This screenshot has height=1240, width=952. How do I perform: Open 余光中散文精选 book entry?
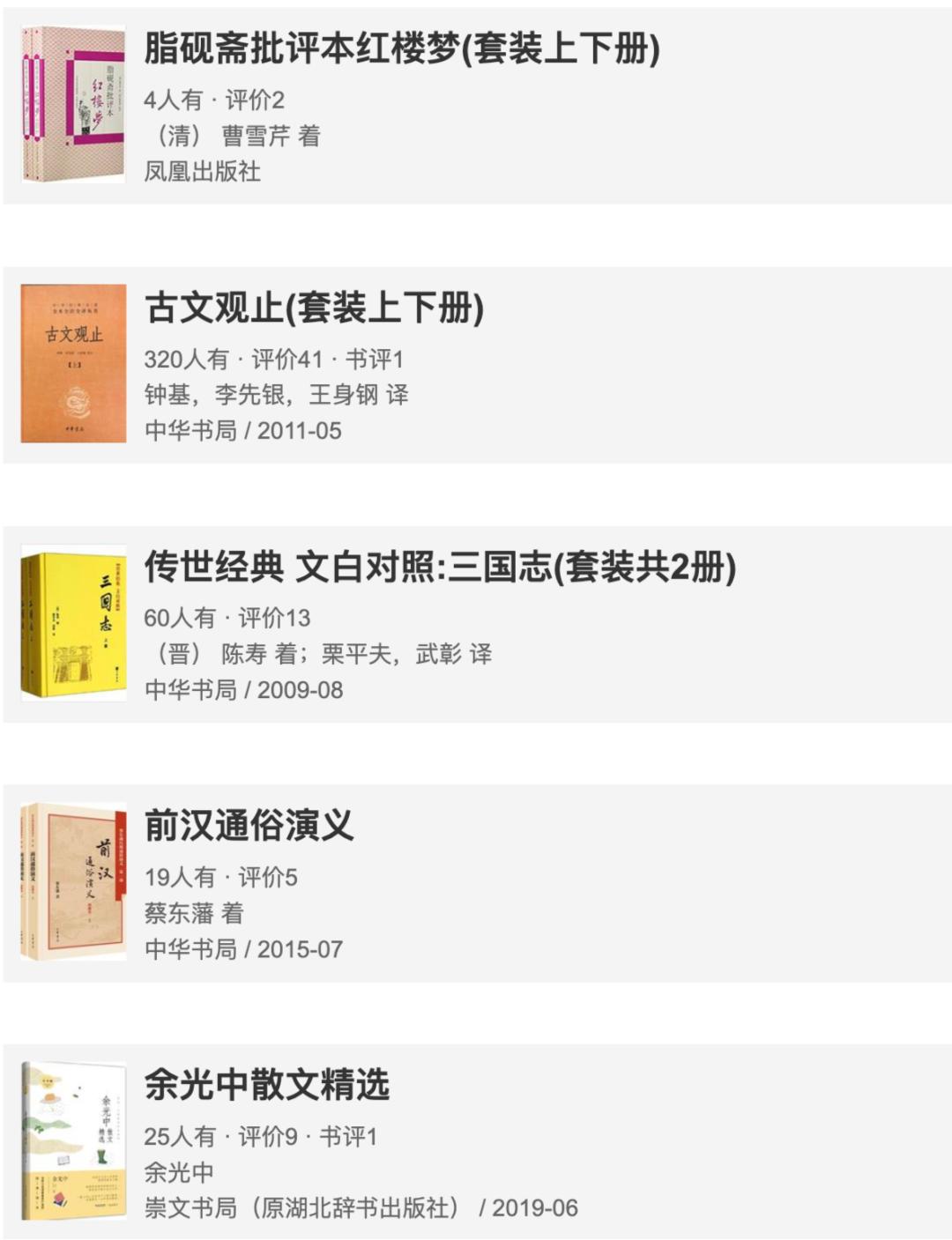click(x=266, y=1085)
